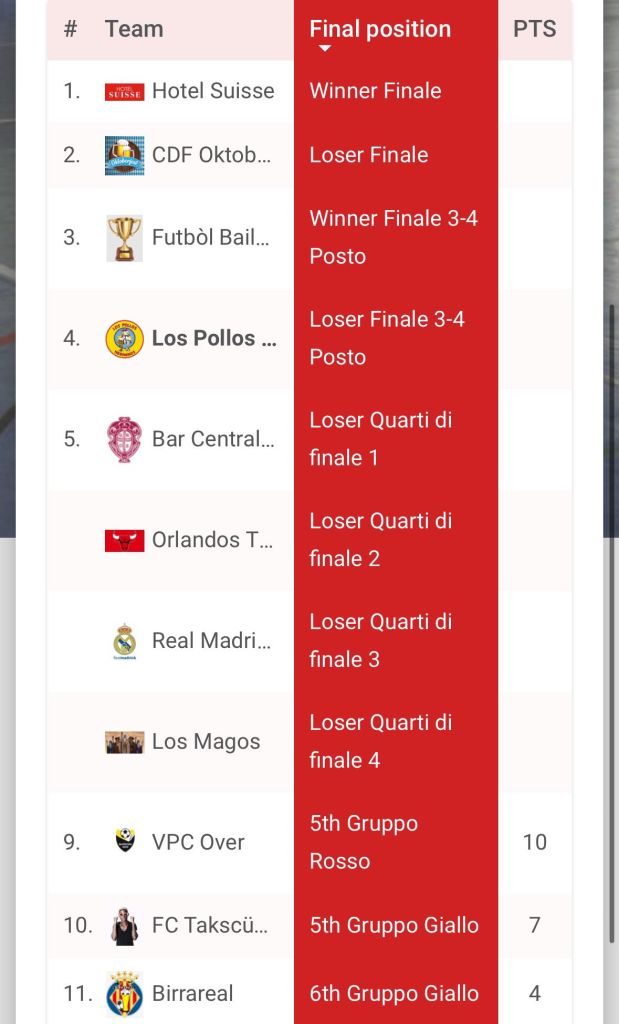
Task: Sort table by Final position column
Action: click(x=380, y=30)
